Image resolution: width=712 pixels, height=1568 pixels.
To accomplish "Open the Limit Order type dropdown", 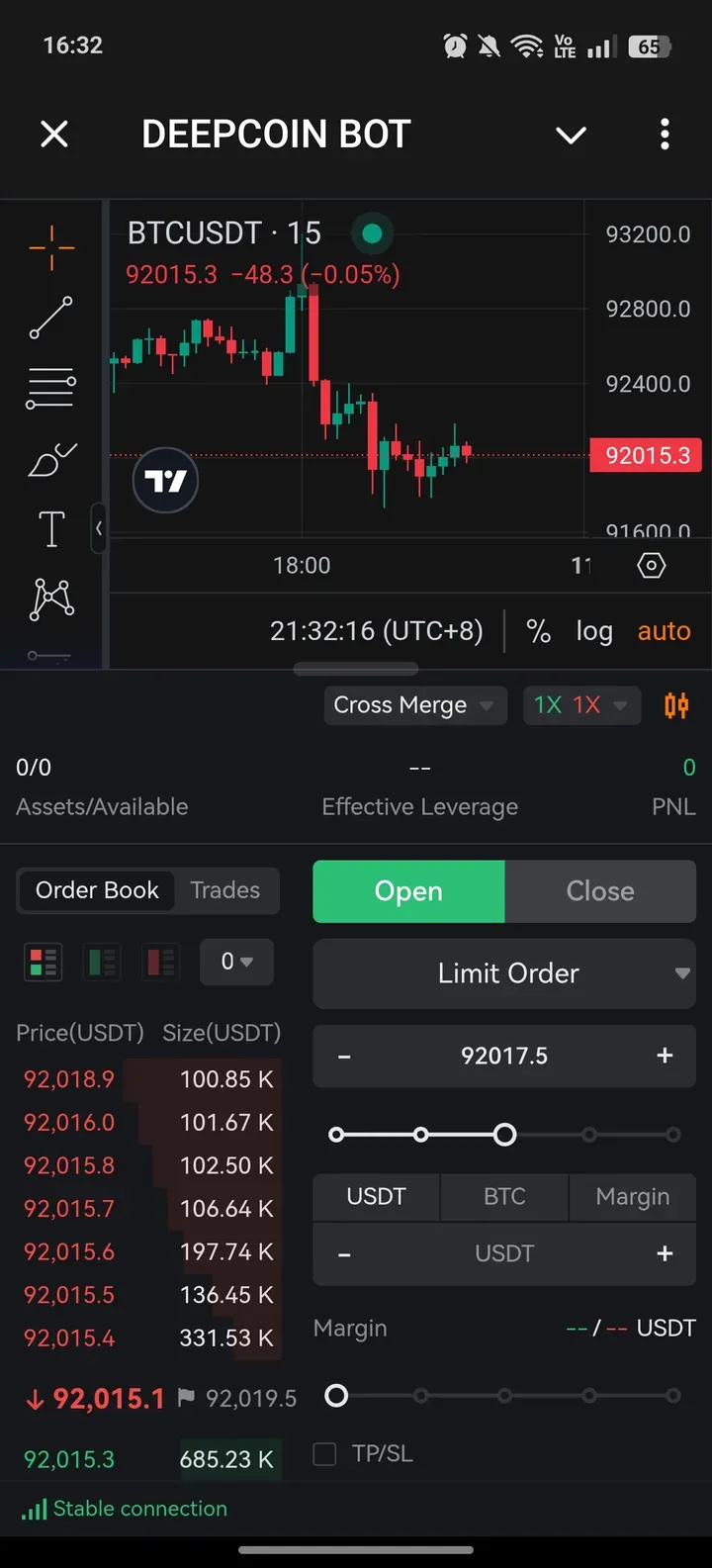I will 504,973.
